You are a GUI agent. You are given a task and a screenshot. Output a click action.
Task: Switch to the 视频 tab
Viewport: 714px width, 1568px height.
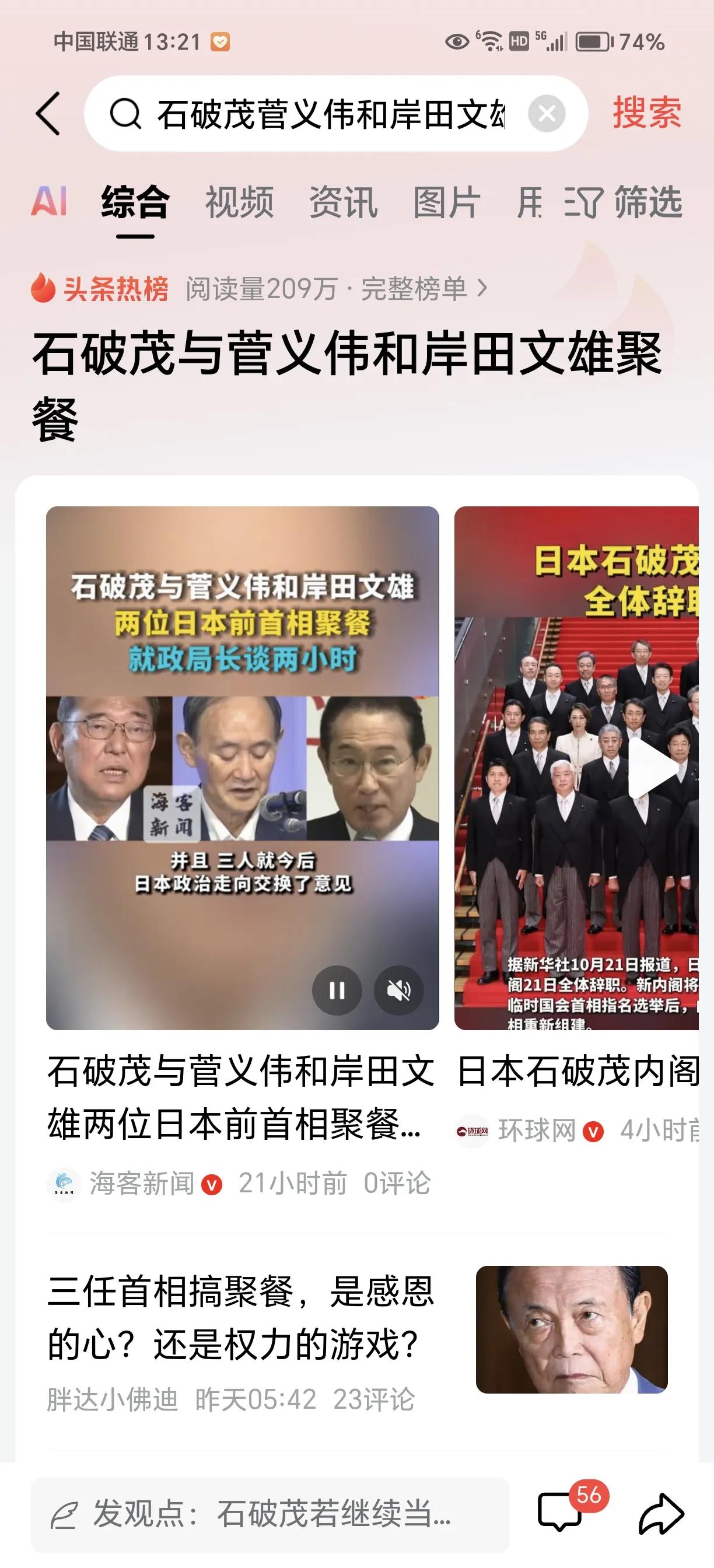pos(239,202)
